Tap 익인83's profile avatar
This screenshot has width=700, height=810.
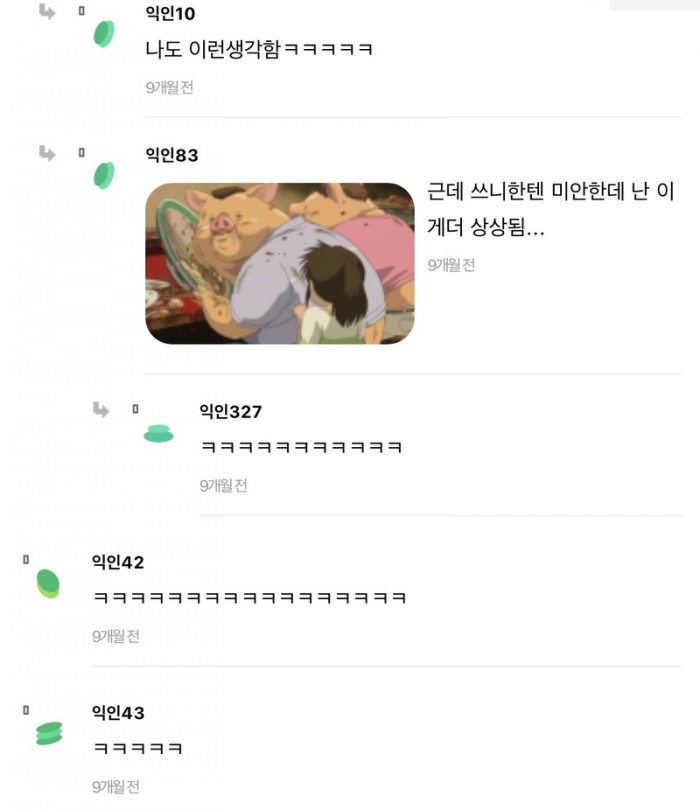[x=103, y=176]
